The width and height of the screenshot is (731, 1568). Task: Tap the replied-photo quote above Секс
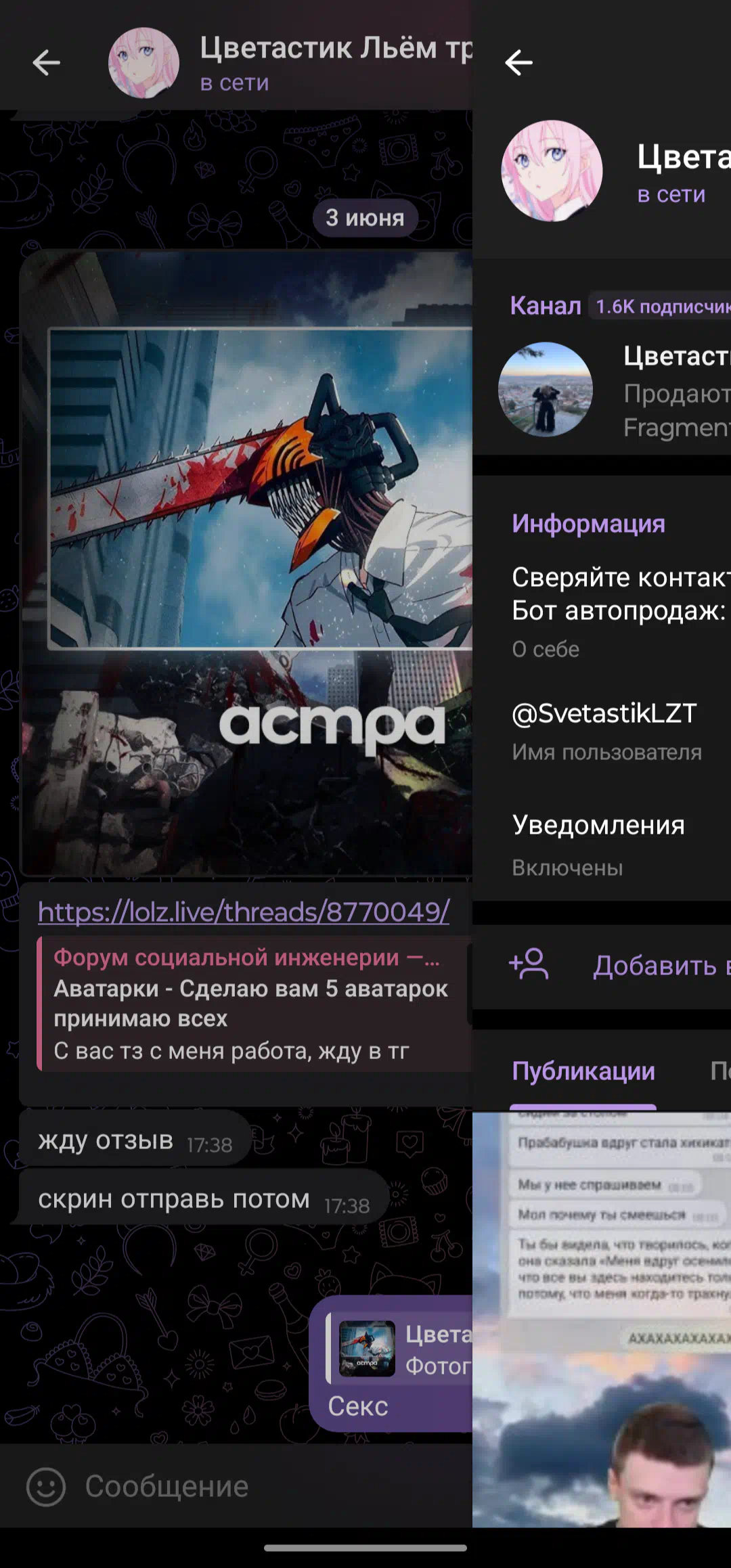coord(399,1349)
